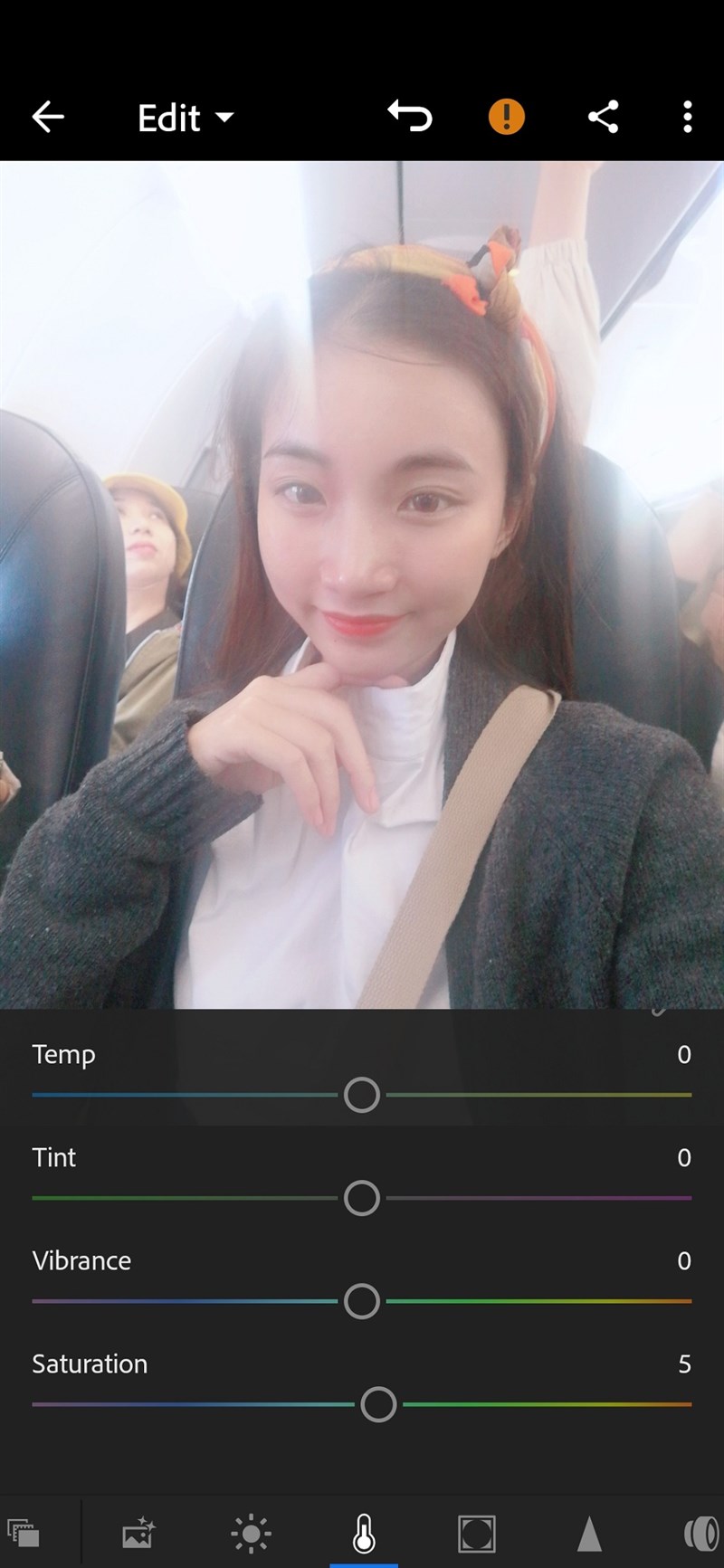Open the orange warning alert

point(507,117)
